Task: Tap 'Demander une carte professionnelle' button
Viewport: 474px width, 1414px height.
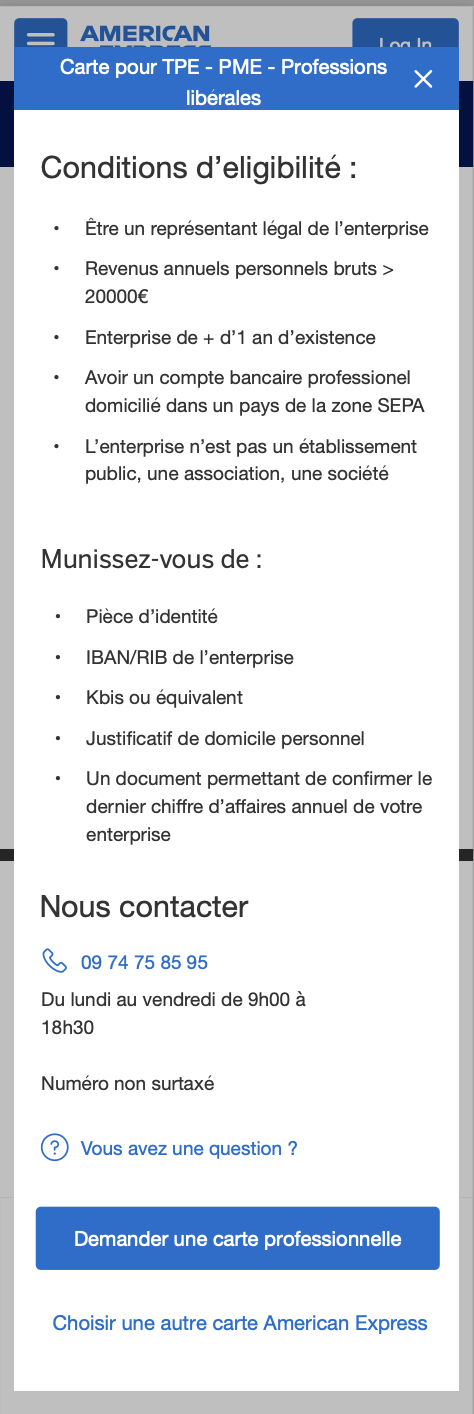Action: click(x=238, y=1239)
